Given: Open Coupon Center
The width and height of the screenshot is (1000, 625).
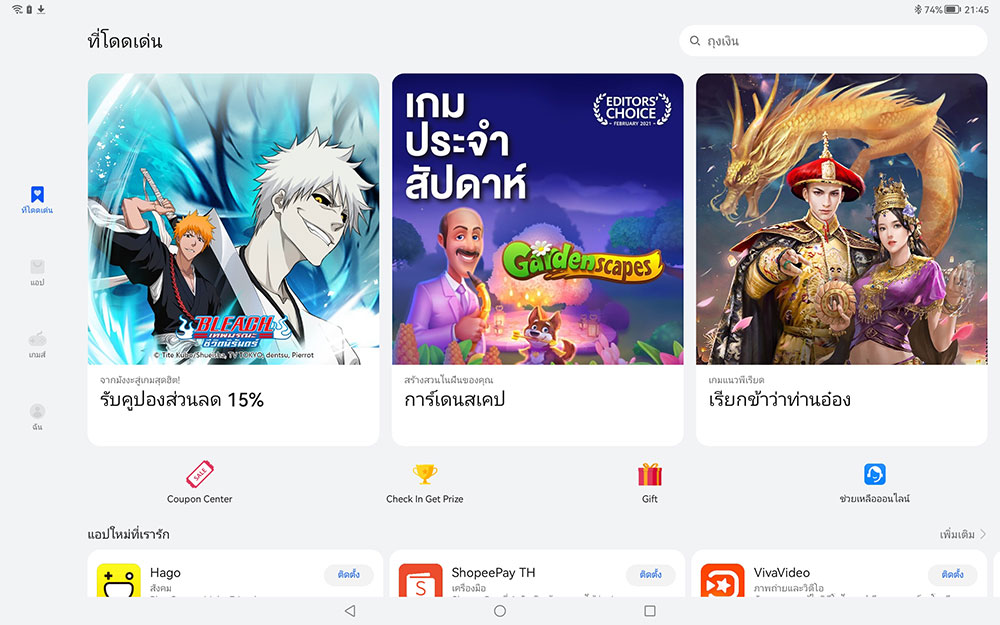Looking at the screenshot, I should (200, 482).
